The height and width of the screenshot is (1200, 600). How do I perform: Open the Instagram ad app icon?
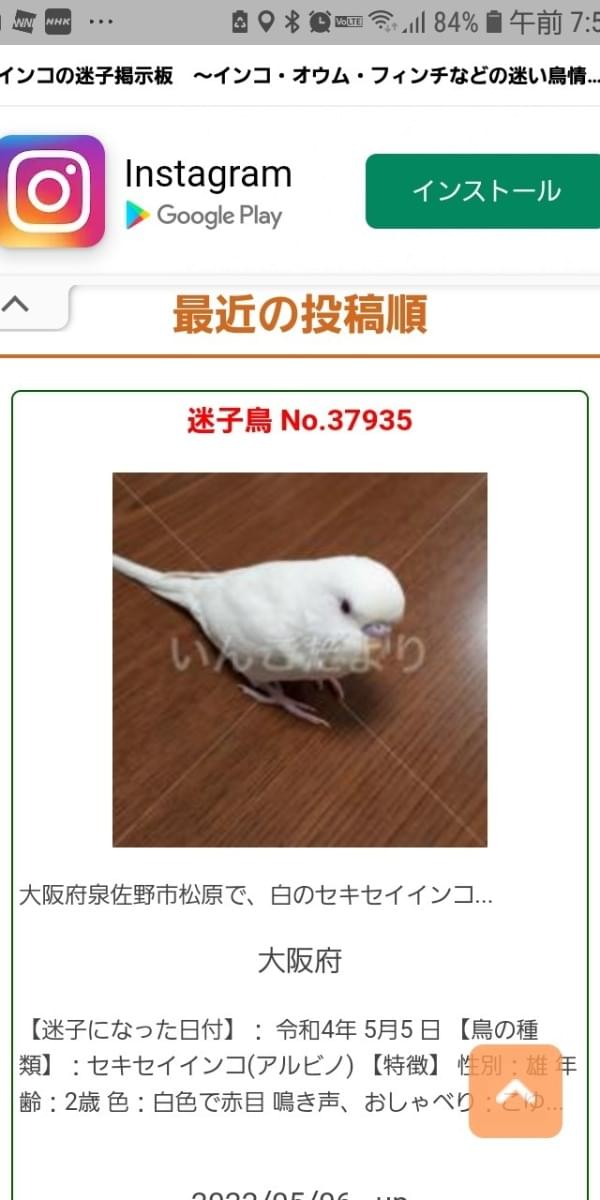click(x=51, y=191)
